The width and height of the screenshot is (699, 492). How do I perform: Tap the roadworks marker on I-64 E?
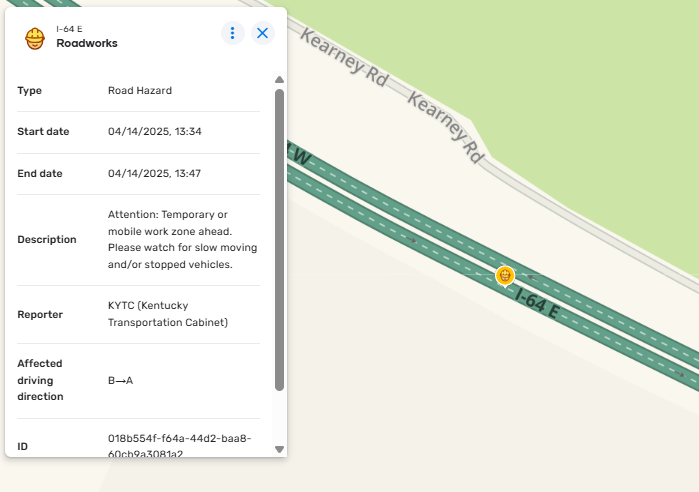pyautogui.click(x=506, y=274)
